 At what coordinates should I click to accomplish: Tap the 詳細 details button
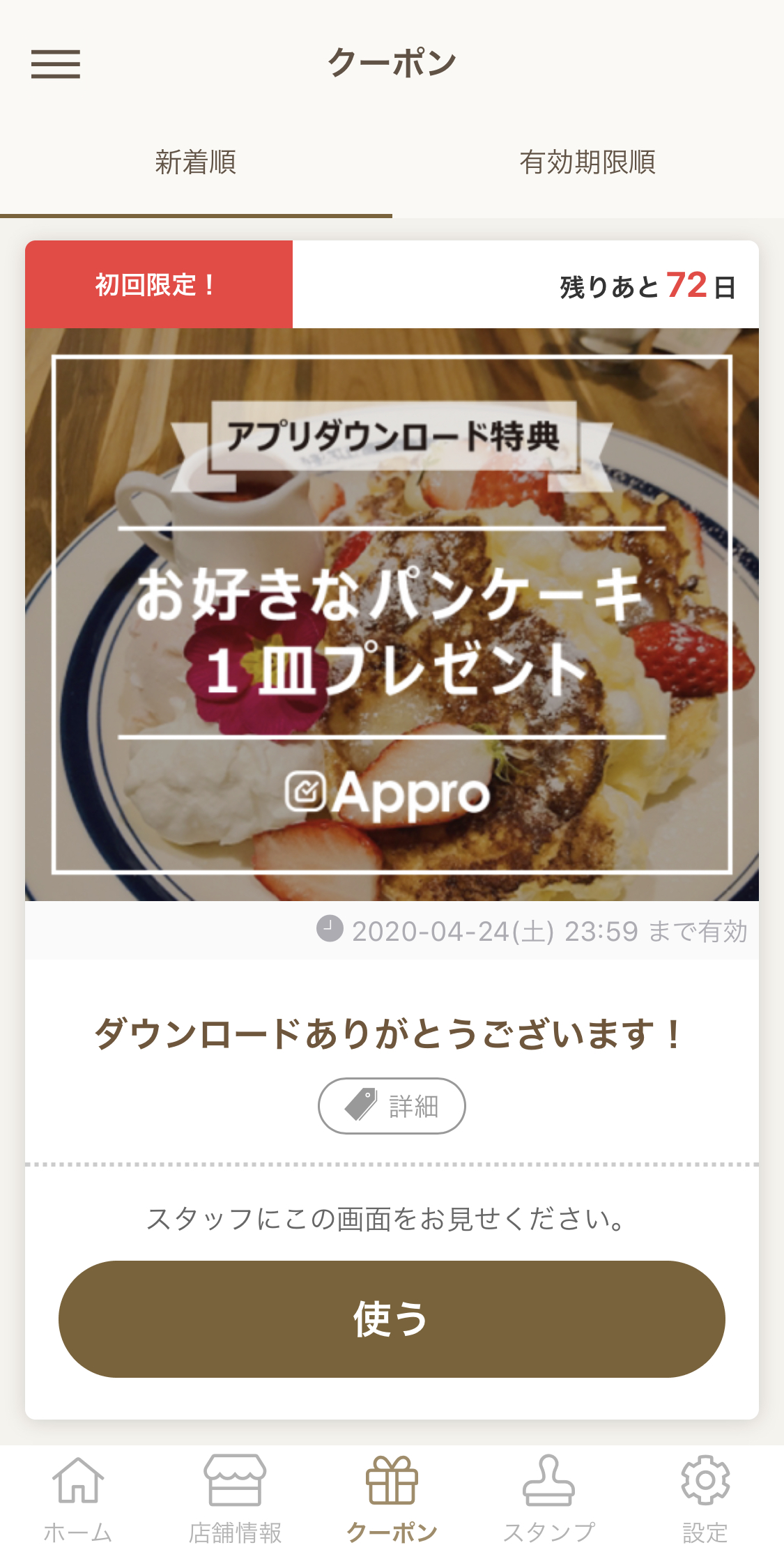[392, 1105]
